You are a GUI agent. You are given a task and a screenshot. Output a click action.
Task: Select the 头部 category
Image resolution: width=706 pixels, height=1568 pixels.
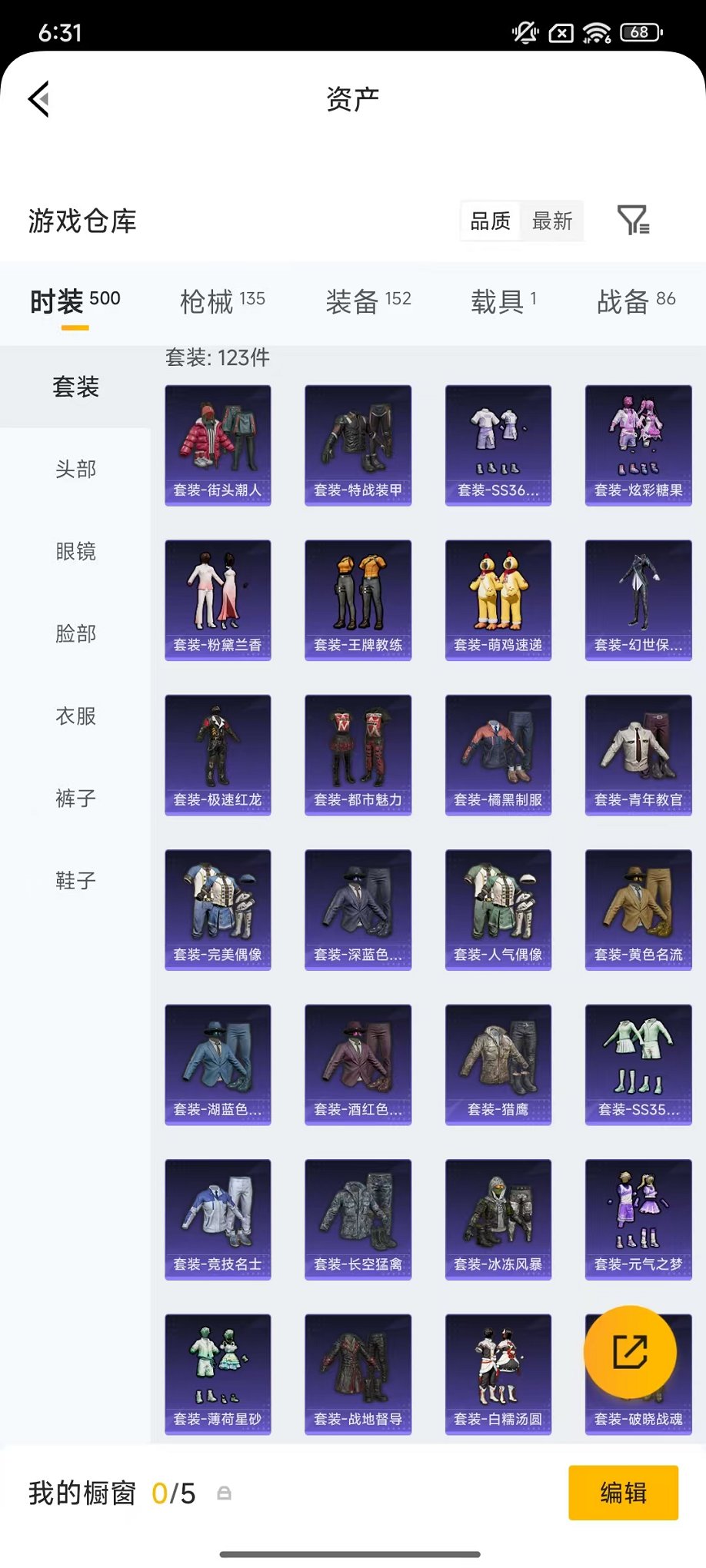pyautogui.click(x=75, y=469)
